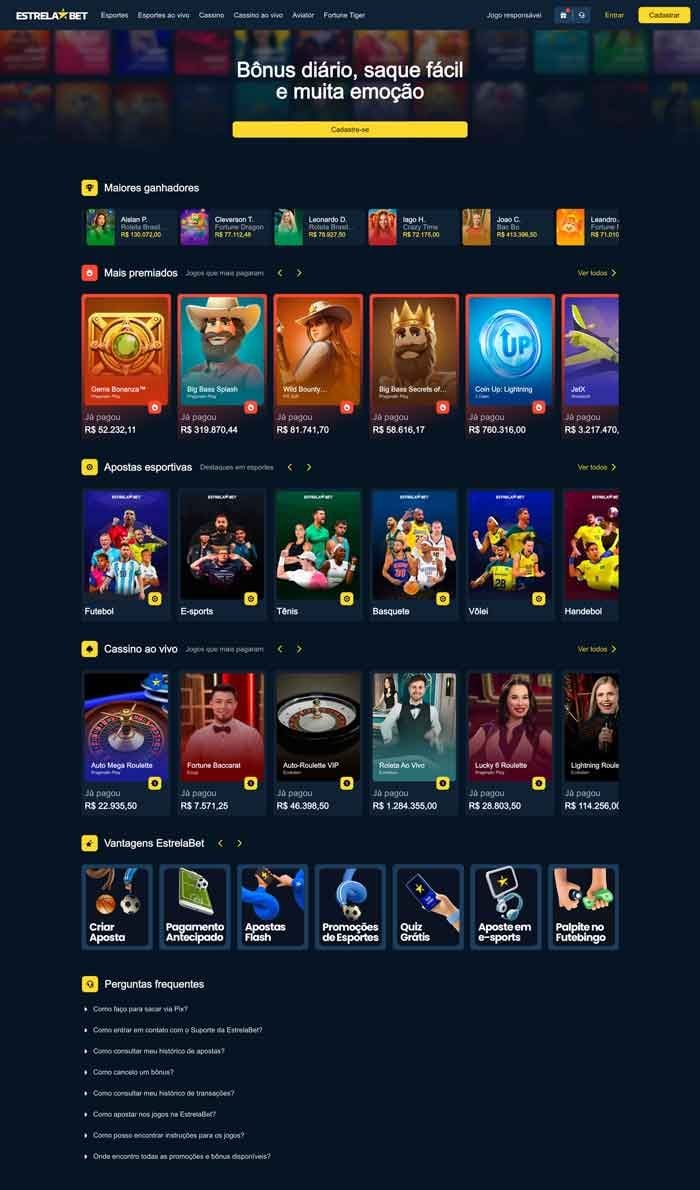The image size is (700, 1190).
Task: Open the Auto Mega Roulette live game
Action: coord(126,730)
